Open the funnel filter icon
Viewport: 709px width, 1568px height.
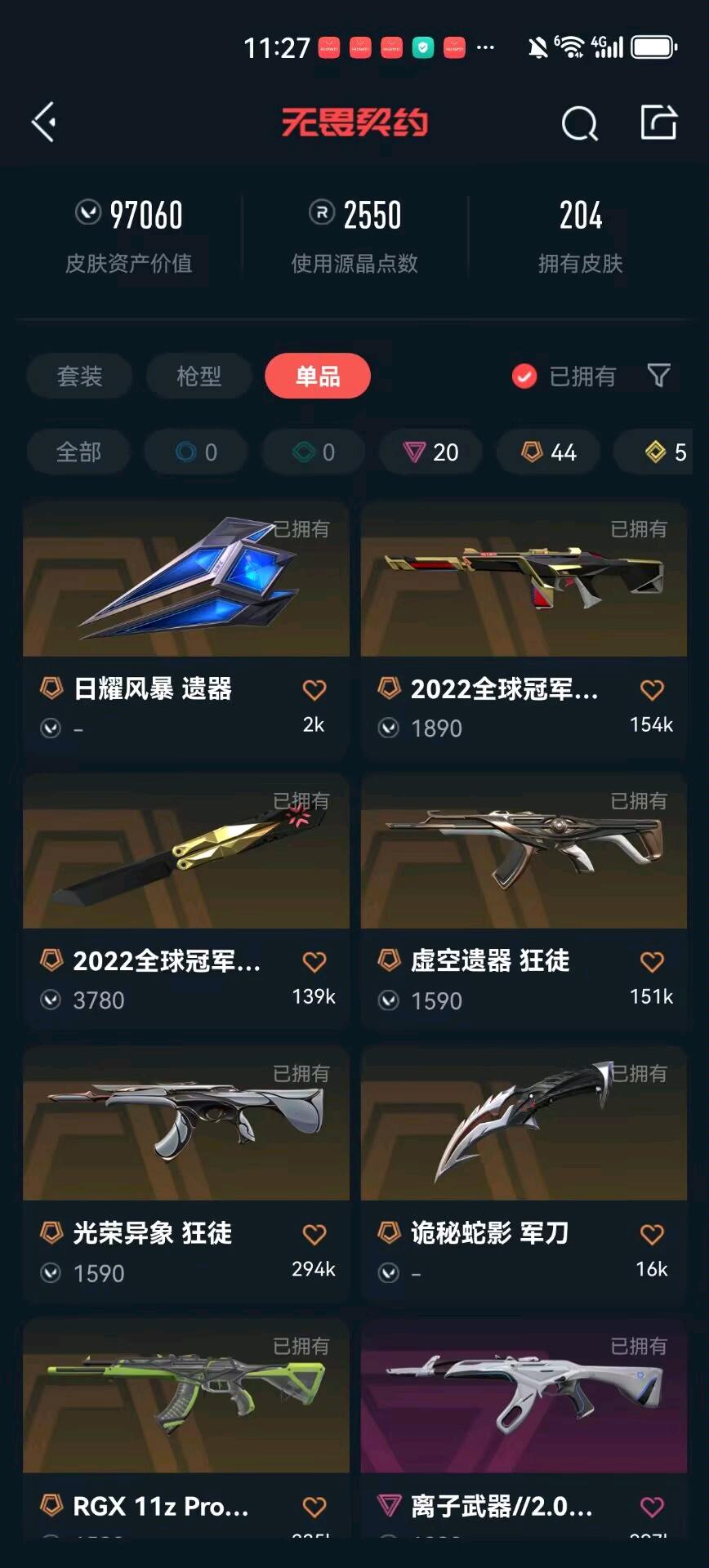pos(658,376)
